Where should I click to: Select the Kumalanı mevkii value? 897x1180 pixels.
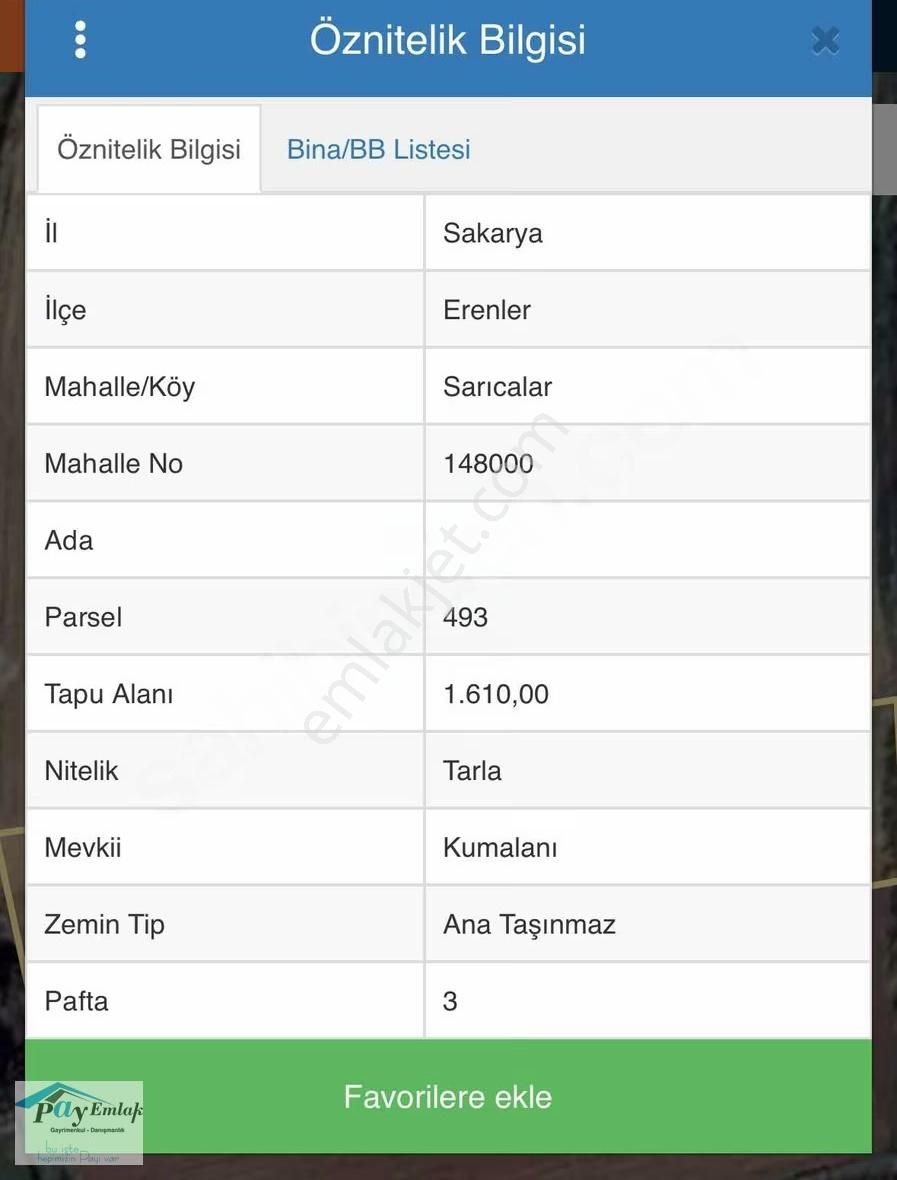pos(500,847)
